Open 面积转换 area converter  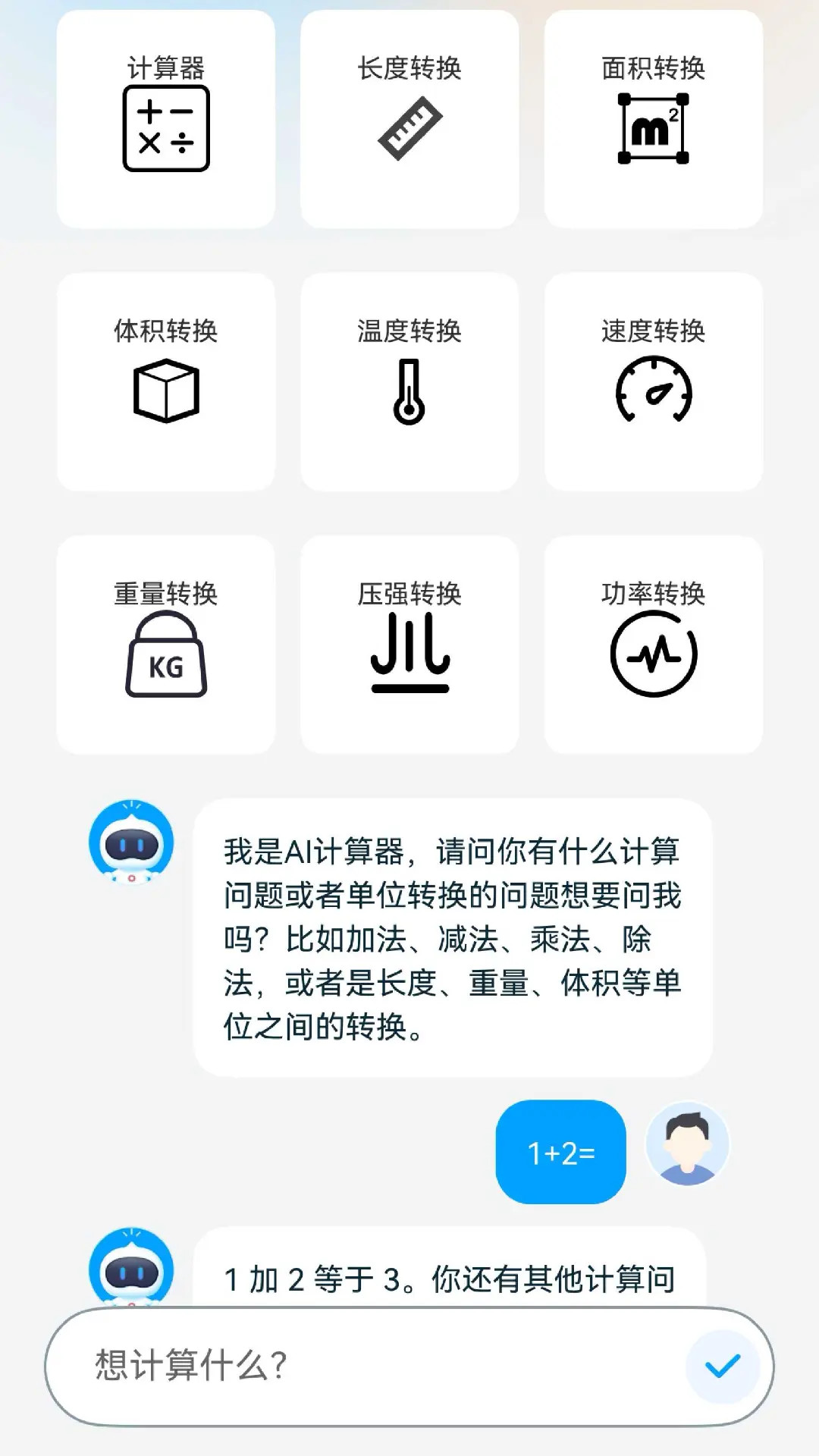coord(653,119)
